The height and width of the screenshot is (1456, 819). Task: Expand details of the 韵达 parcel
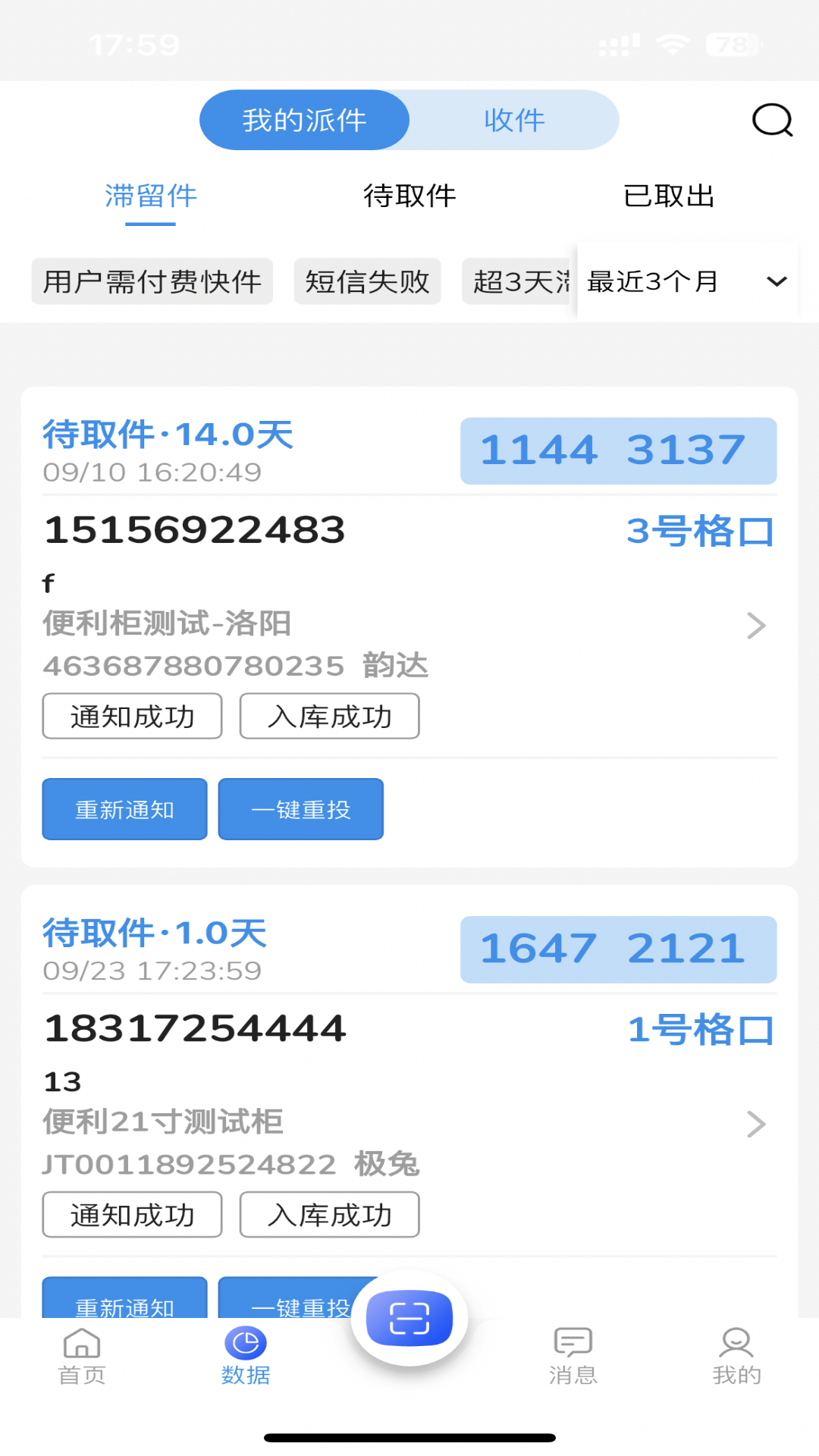click(755, 626)
